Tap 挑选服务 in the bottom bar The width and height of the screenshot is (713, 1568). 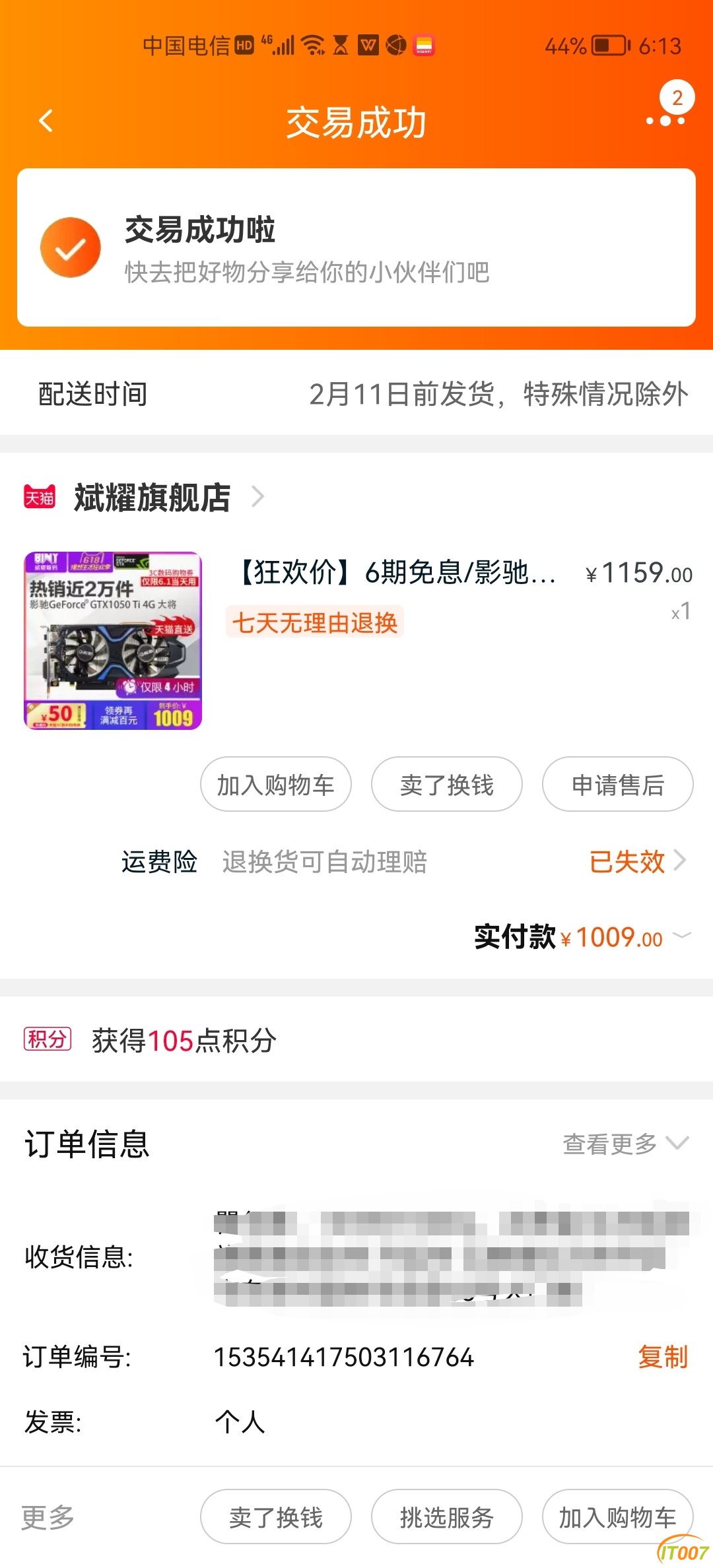[446, 1517]
